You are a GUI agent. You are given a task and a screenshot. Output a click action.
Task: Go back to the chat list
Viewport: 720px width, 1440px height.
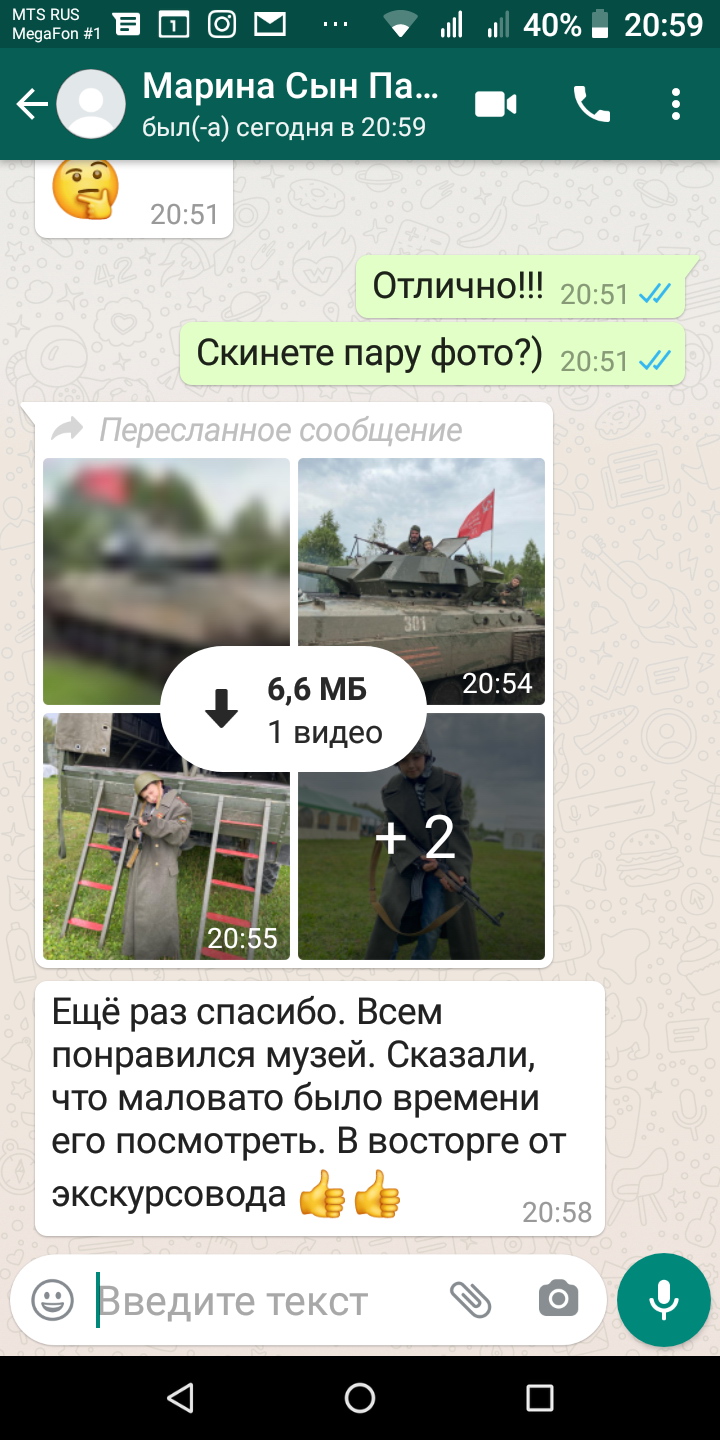(x=32, y=104)
